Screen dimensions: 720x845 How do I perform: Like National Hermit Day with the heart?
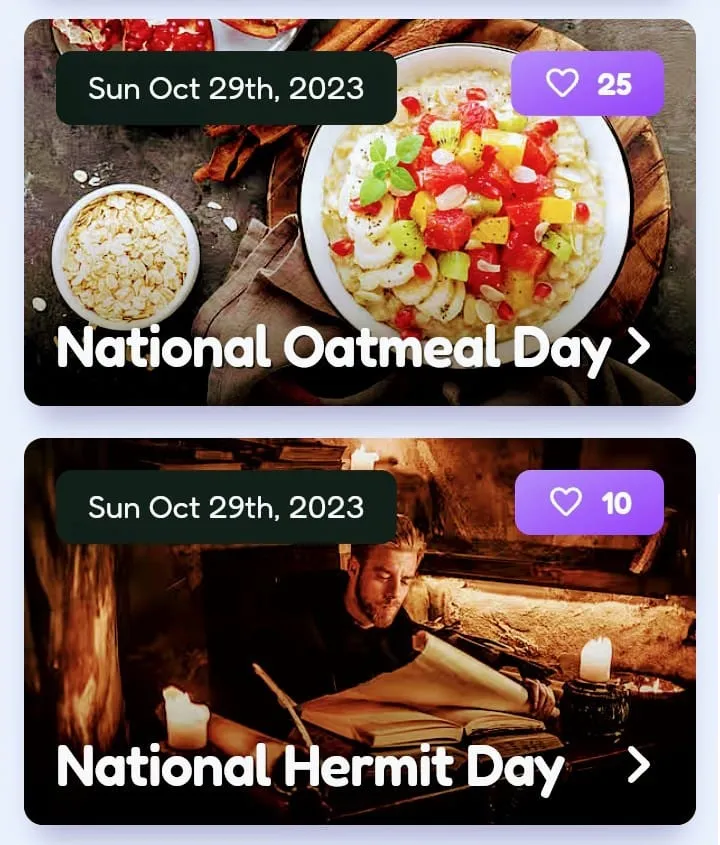click(566, 502)
